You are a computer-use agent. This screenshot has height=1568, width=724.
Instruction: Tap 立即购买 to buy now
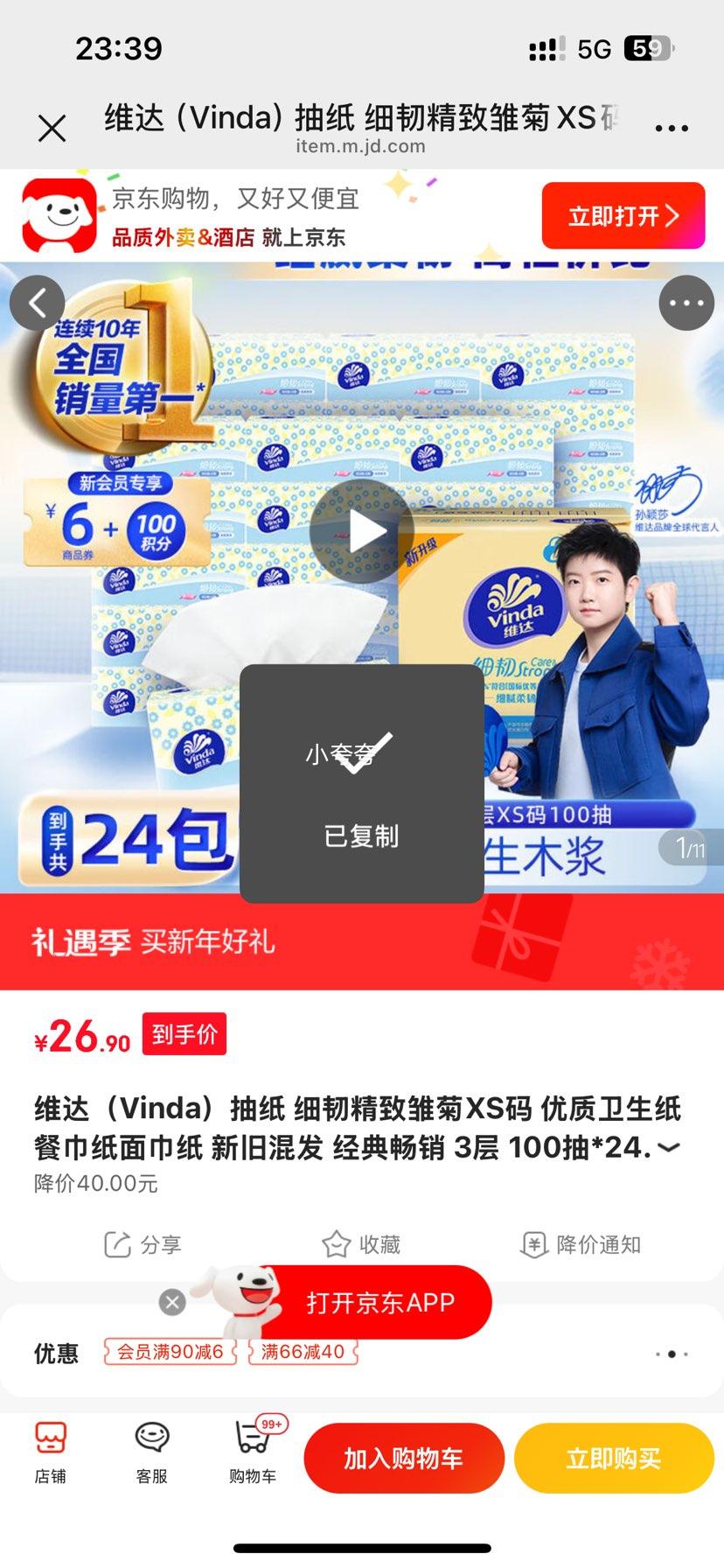click(x=613, y=1457)
